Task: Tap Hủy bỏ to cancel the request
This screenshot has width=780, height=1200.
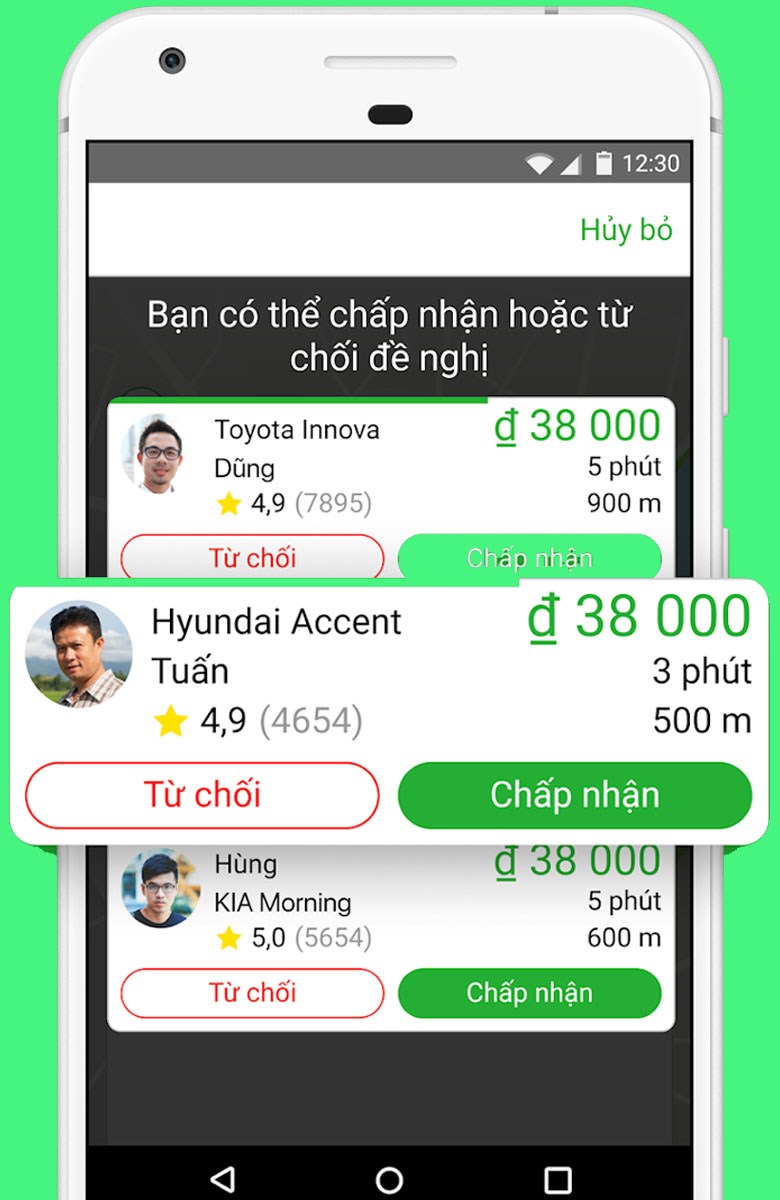Action: coord(626,230)
